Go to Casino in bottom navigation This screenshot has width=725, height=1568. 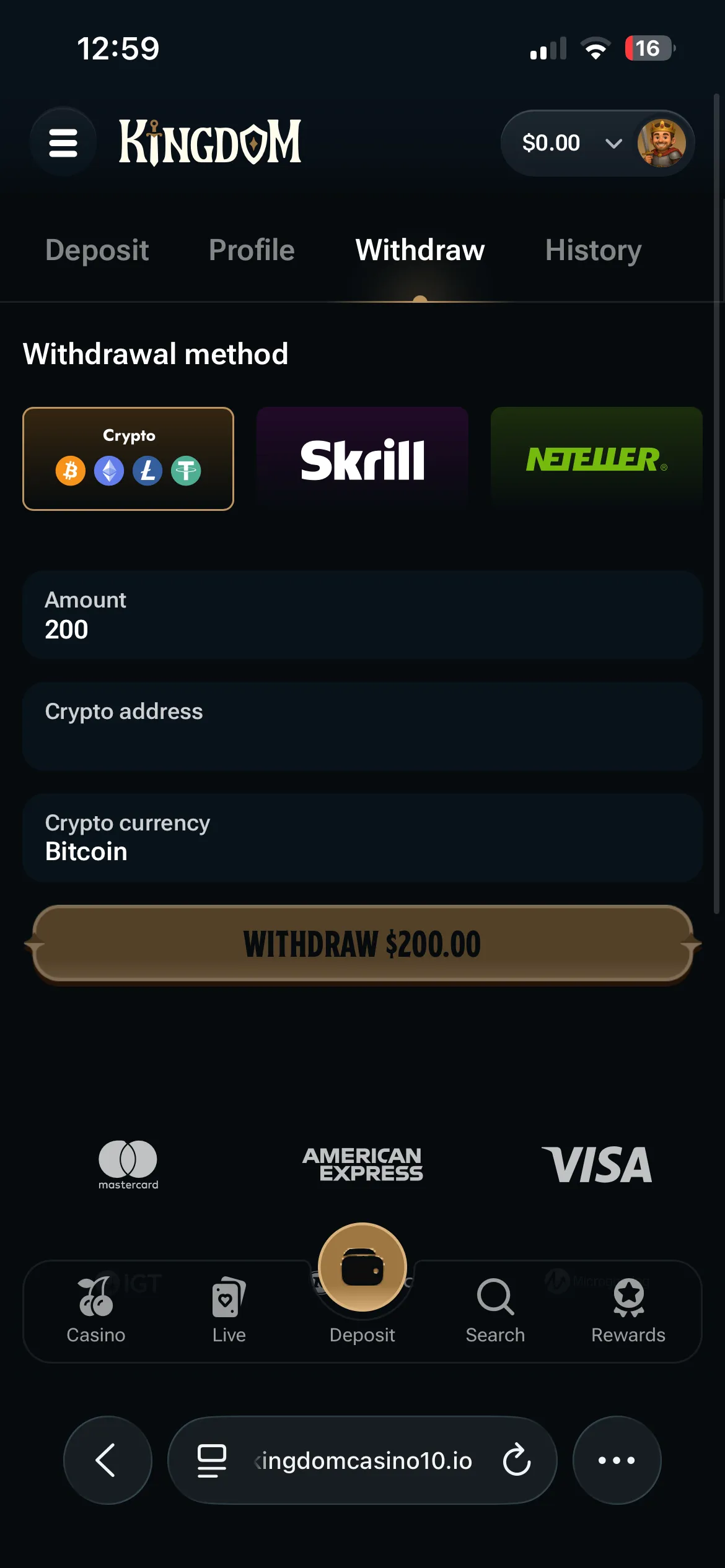coord(96,1310)
